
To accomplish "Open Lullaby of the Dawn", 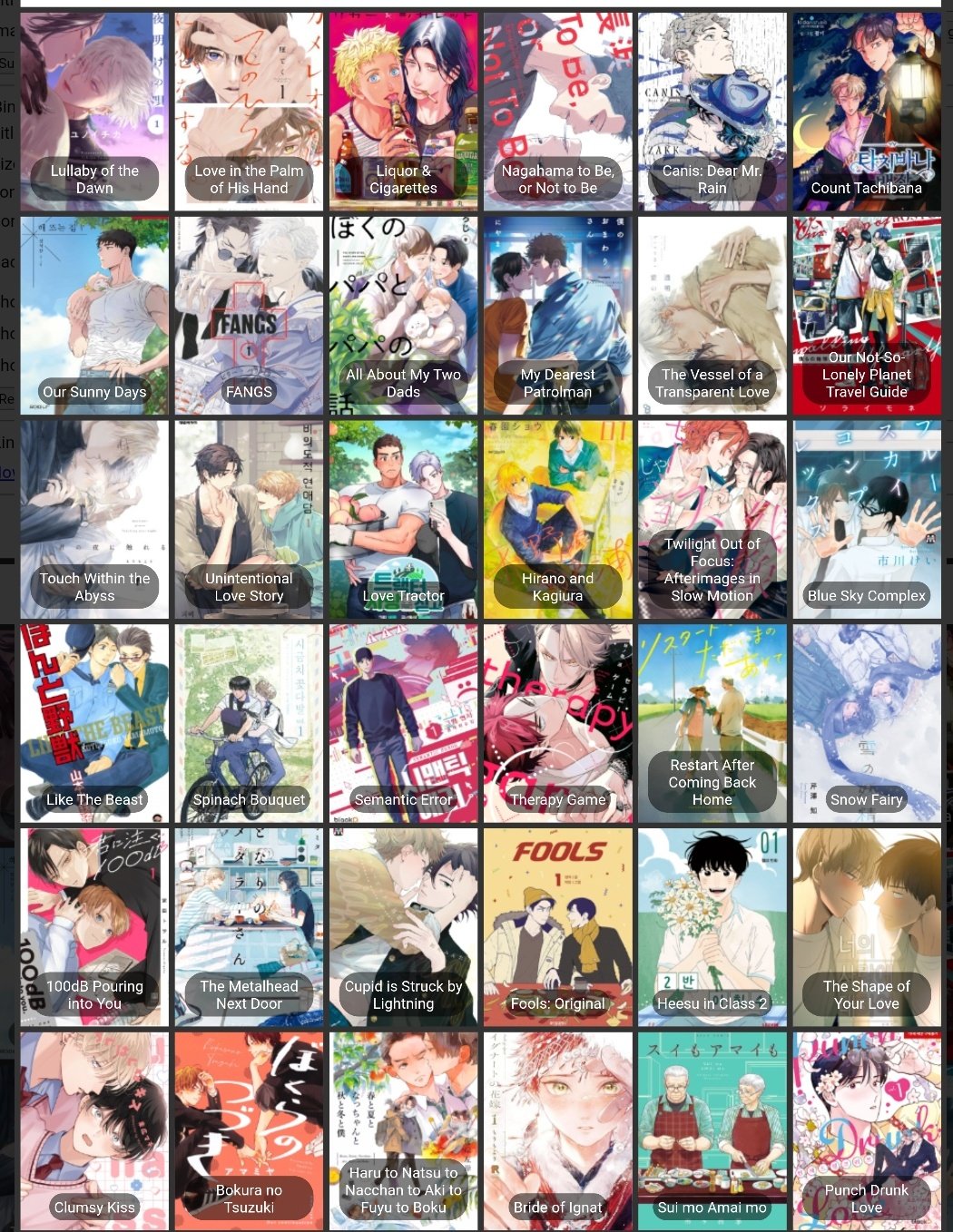I will click(x=94, y=111).
